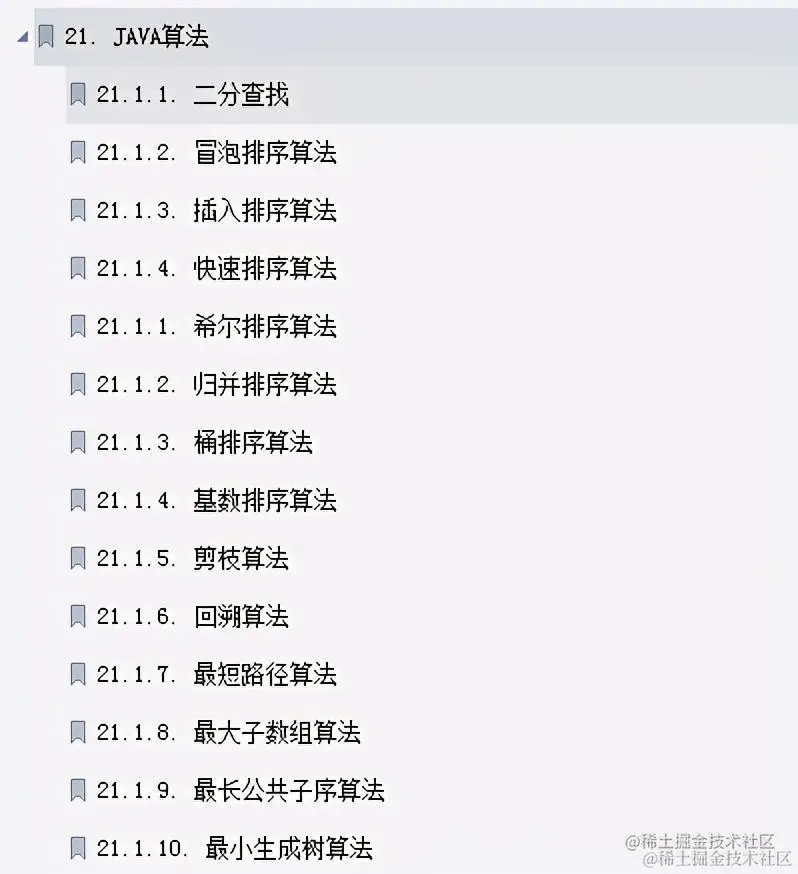The width and height of the screenshot is (798, 874).
Task: Open the 回溯算法 entry
Action: [192, 617]
